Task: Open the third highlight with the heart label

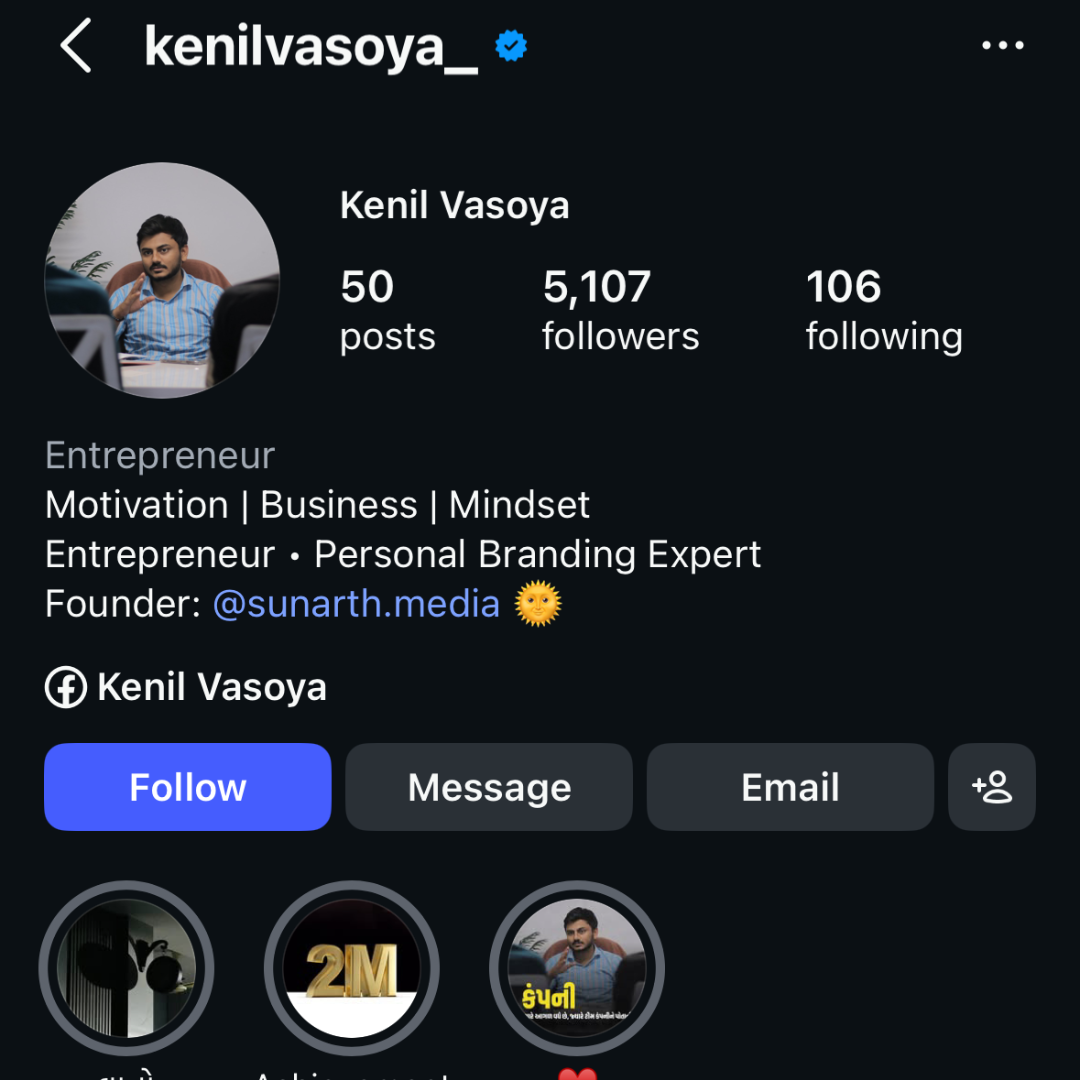Action: [577, 968]
